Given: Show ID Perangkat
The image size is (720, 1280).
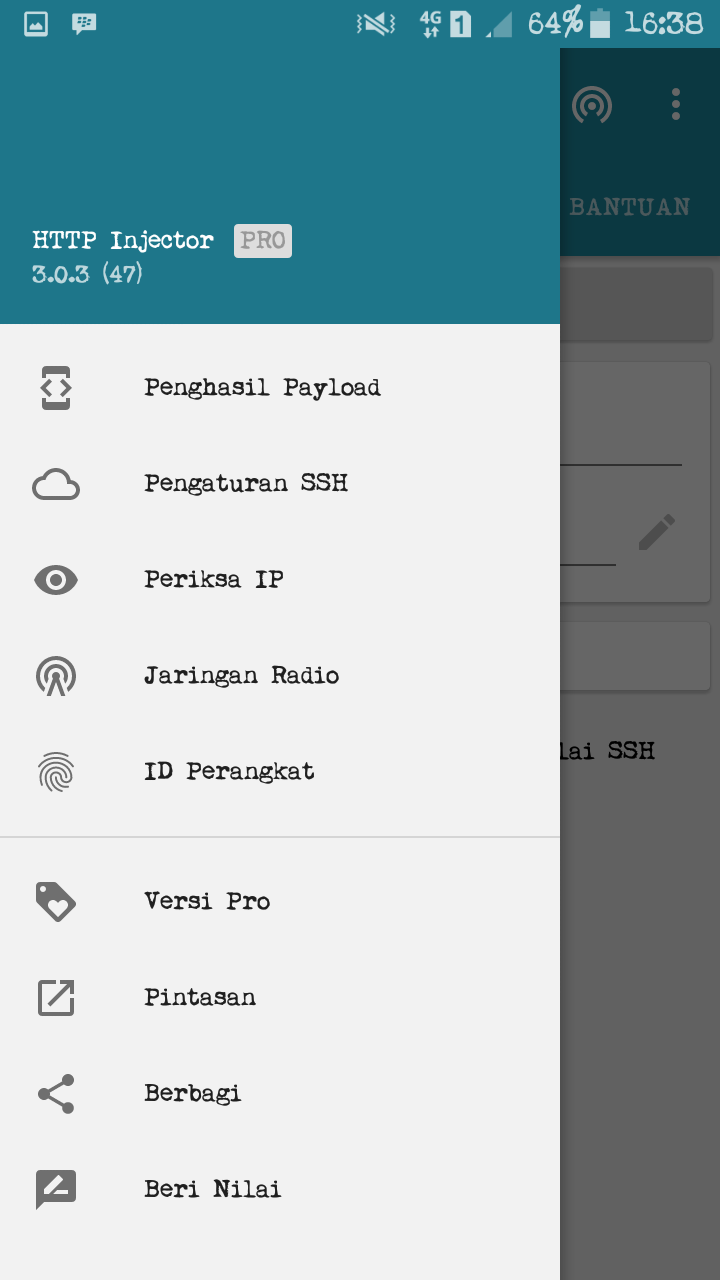Looking at the screenshot, I should click(229, 772).
